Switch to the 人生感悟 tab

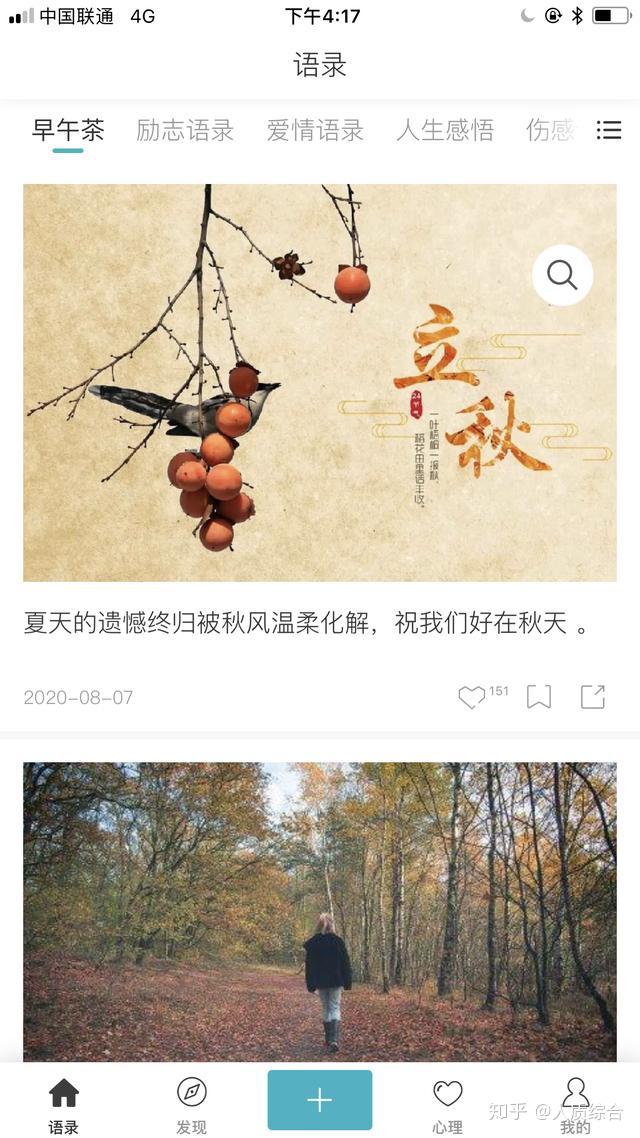point(445,130)
